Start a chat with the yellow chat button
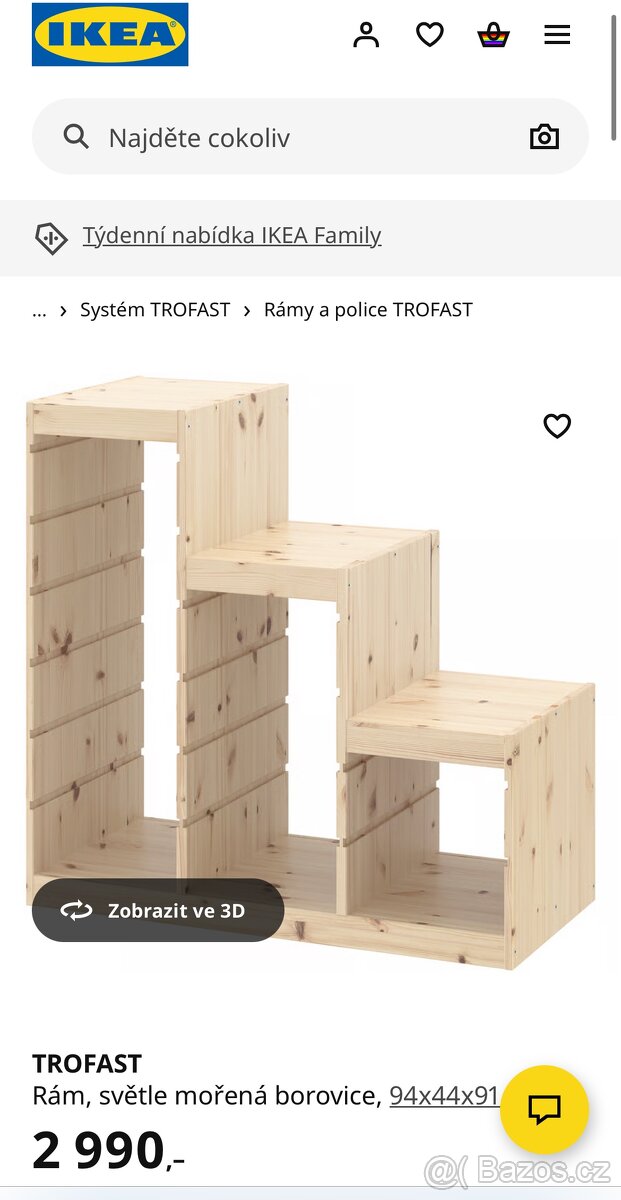This screenshot has width=621, height=1200. tap(544, 1110)
